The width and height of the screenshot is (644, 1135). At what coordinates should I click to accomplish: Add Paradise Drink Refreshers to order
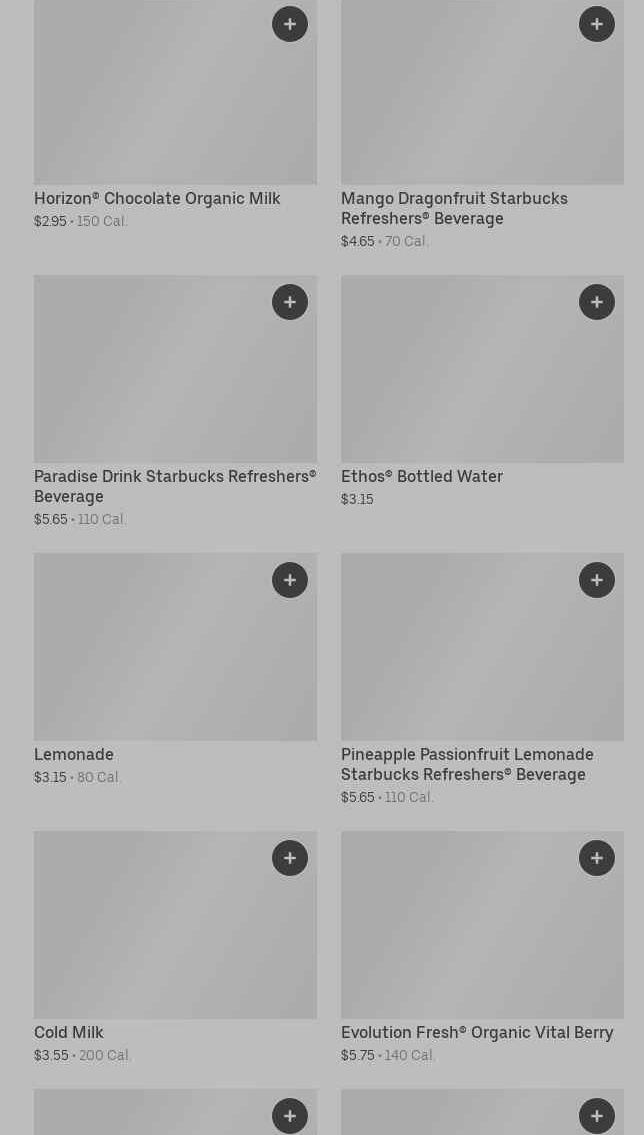click(290, 302)
